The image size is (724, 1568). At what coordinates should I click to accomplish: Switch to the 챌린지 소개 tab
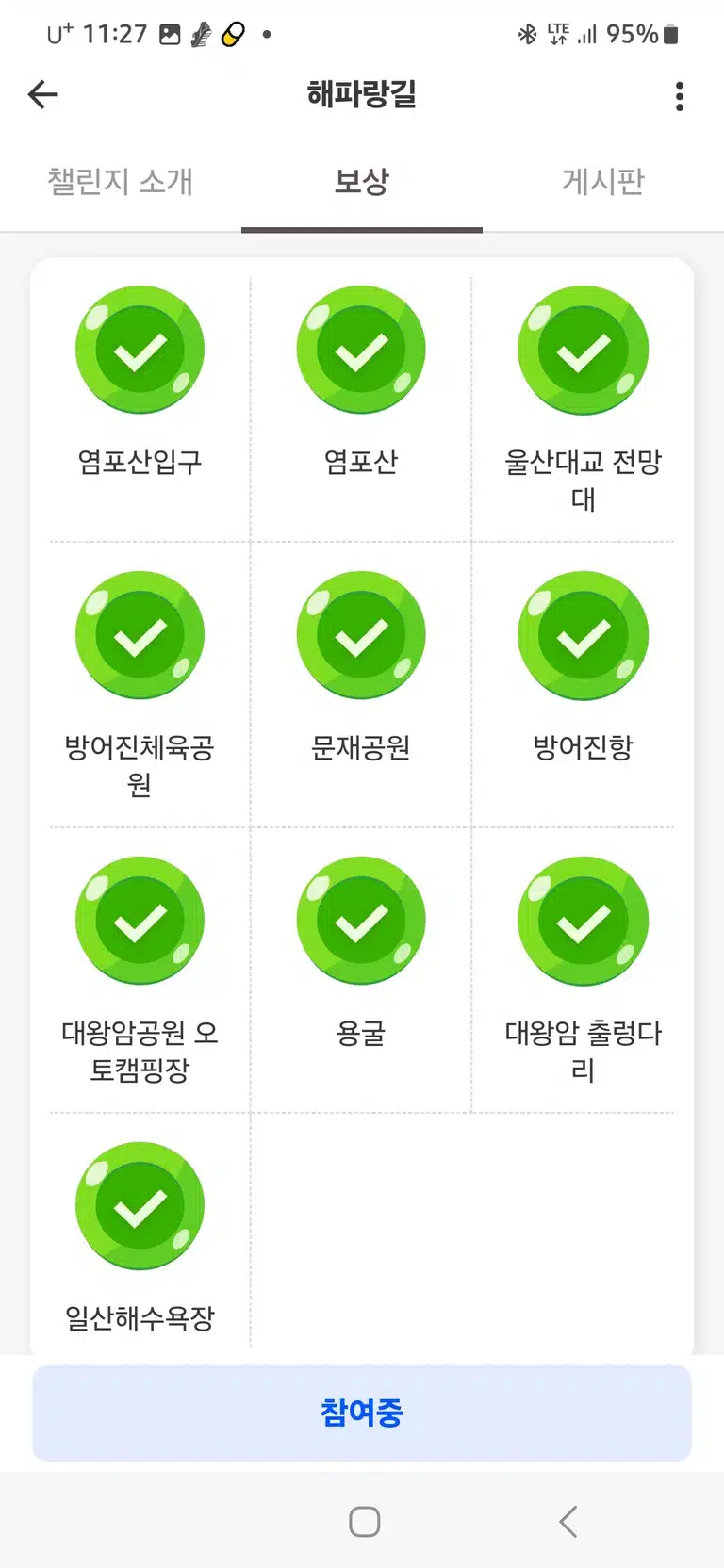pos(121,181)
